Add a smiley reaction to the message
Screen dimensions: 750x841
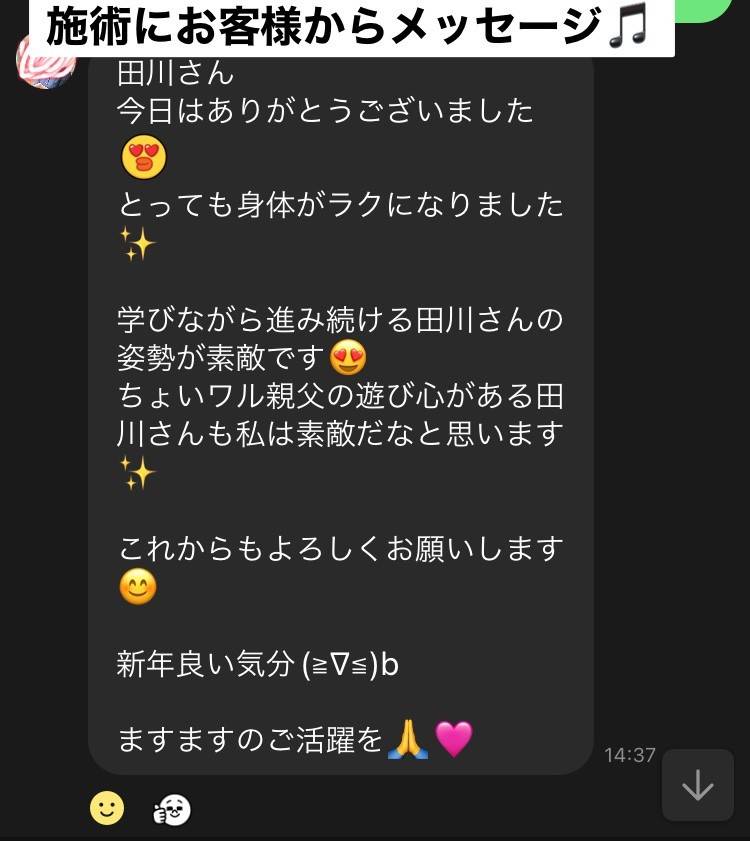107,808
